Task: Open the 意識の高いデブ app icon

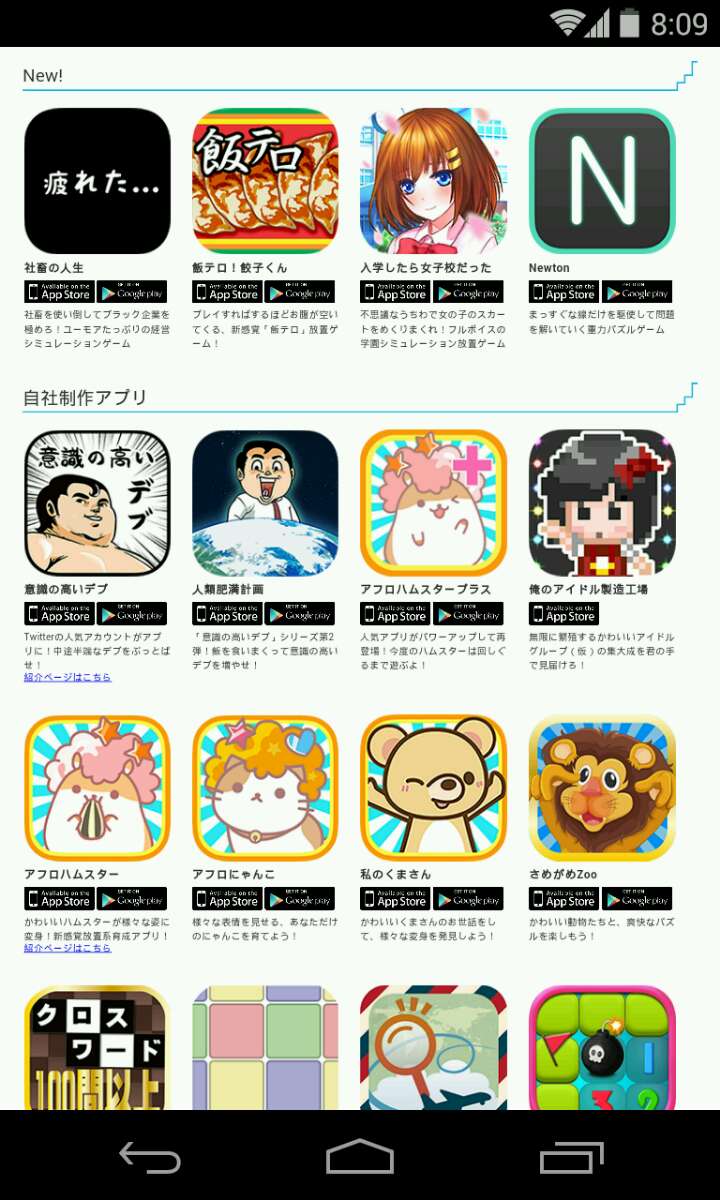Action: (x=97, y=503)
